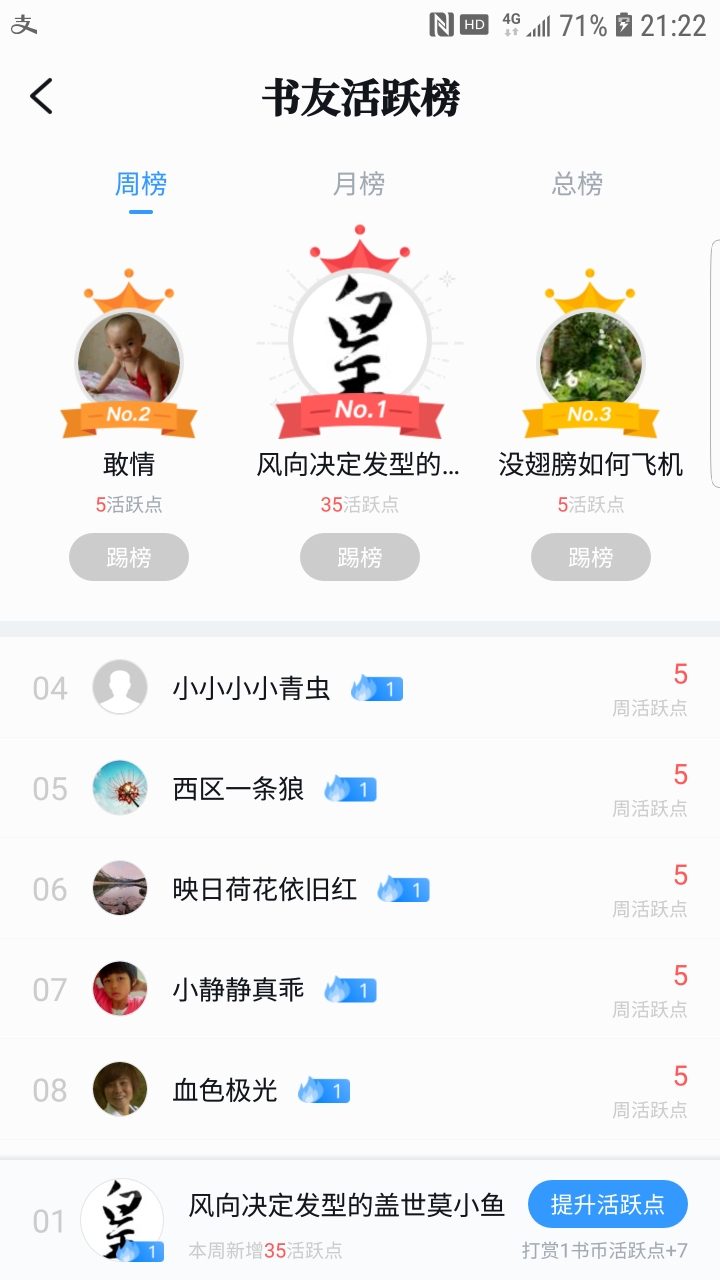Tap 踢榜 under No.1 风向决定发型的

(x=360, y=557)
